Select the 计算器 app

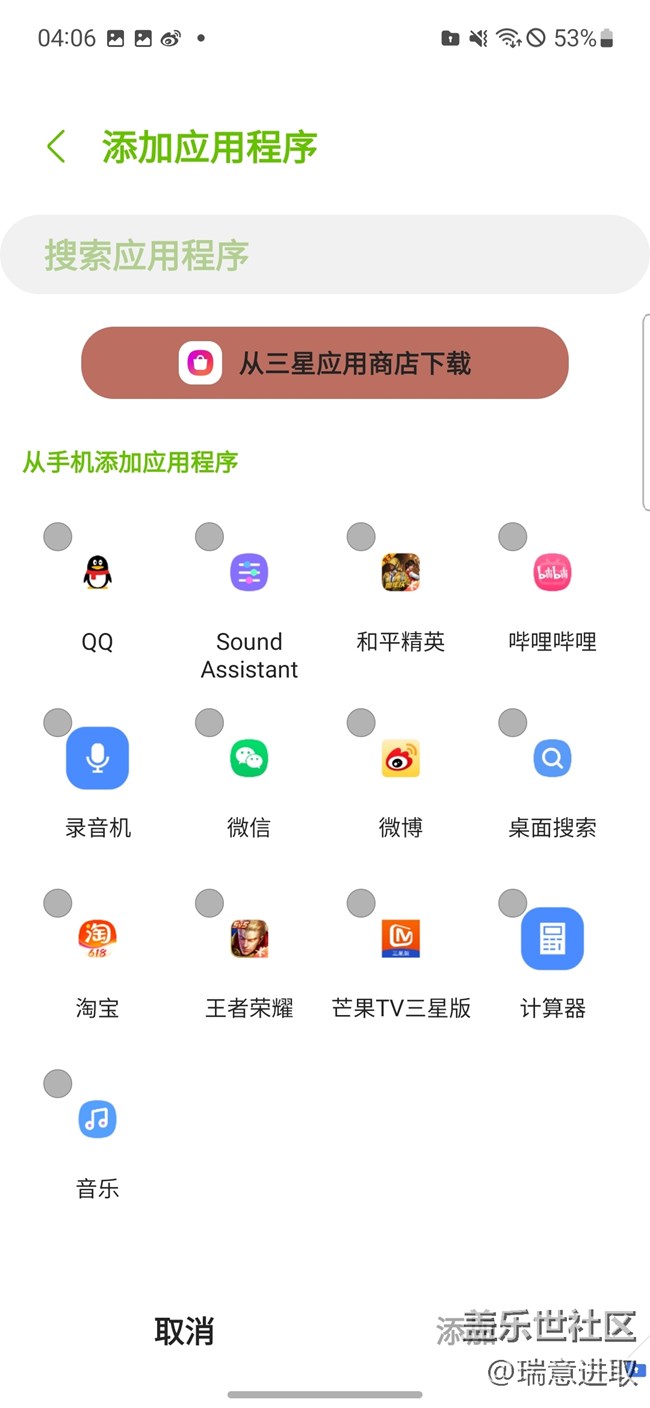(x=552, y=939)
